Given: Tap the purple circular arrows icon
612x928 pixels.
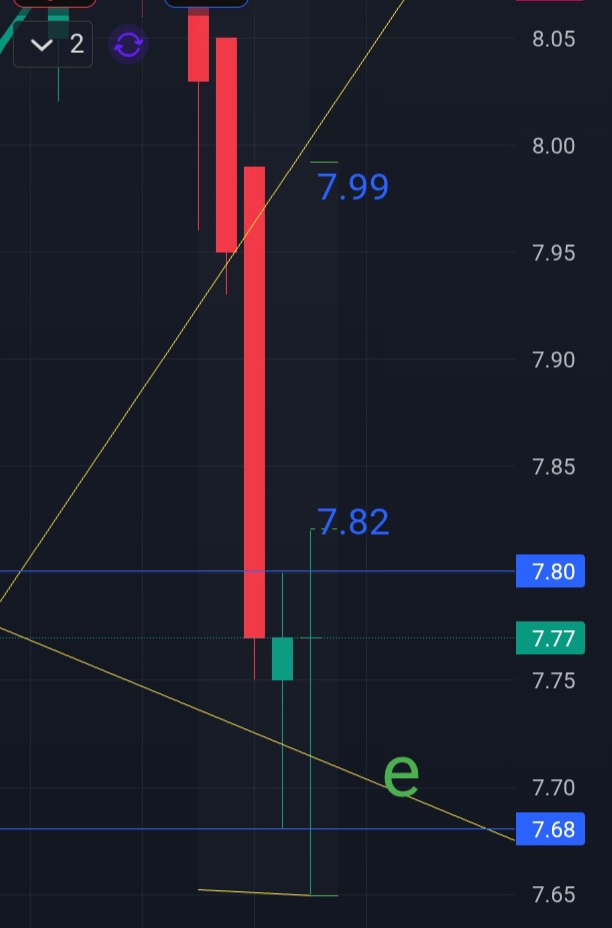Looking at the screenshot, I should [x=129, y=45].
